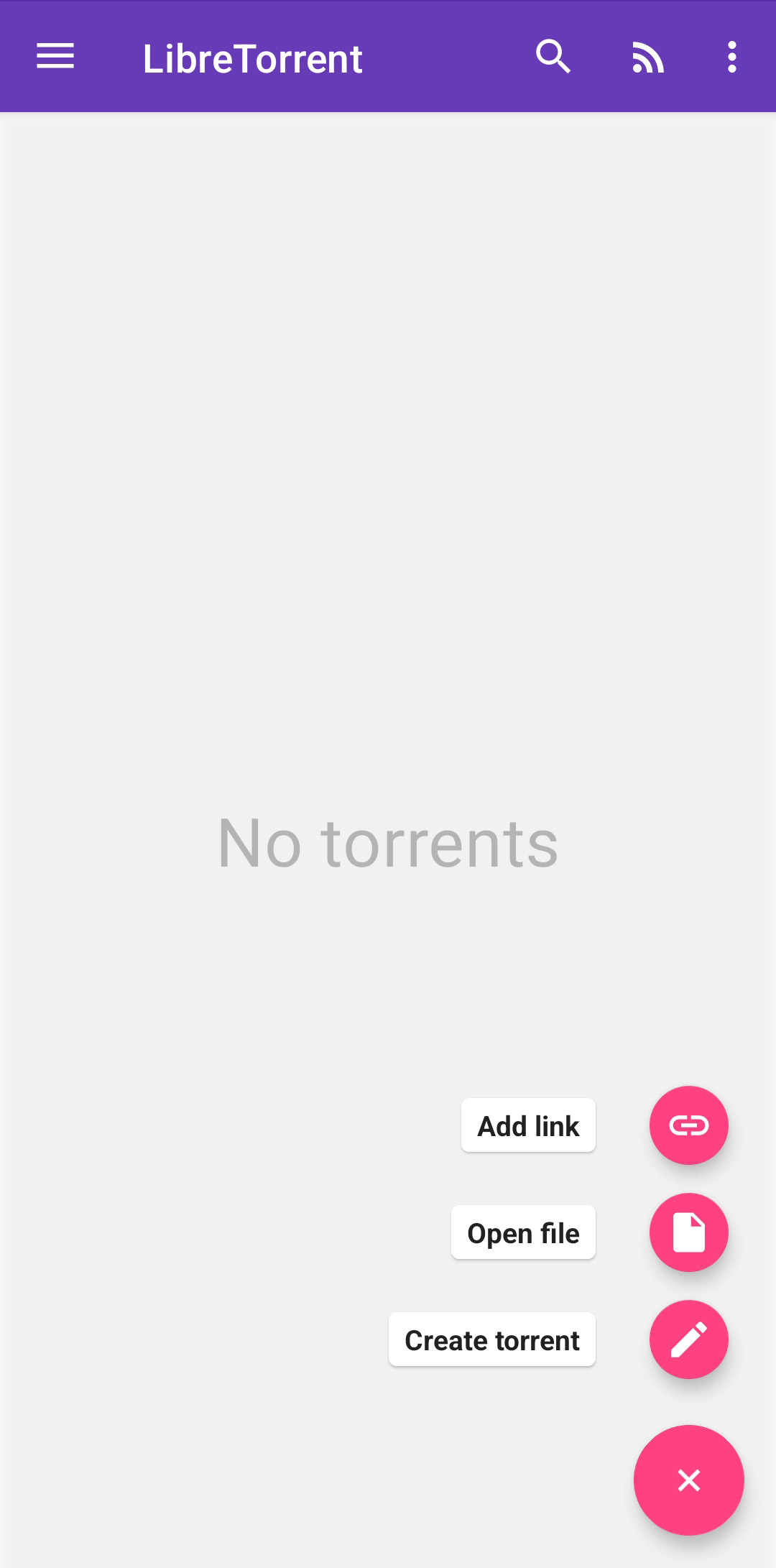The image size is (776, 1568).
Task: Open the navigation drawer menu
Action: (x=55, y=57)
